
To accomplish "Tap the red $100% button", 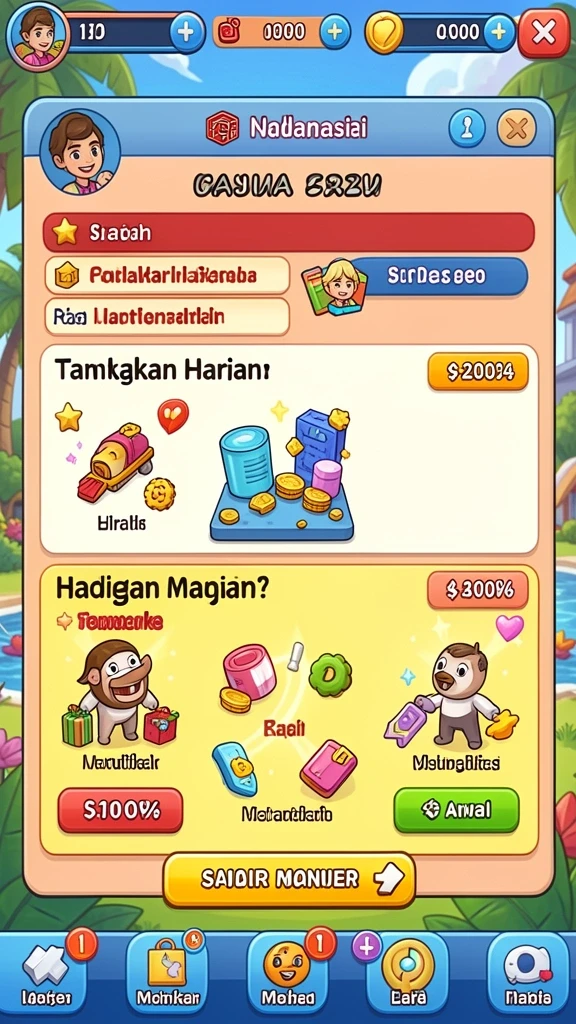I will pos(120,810).
